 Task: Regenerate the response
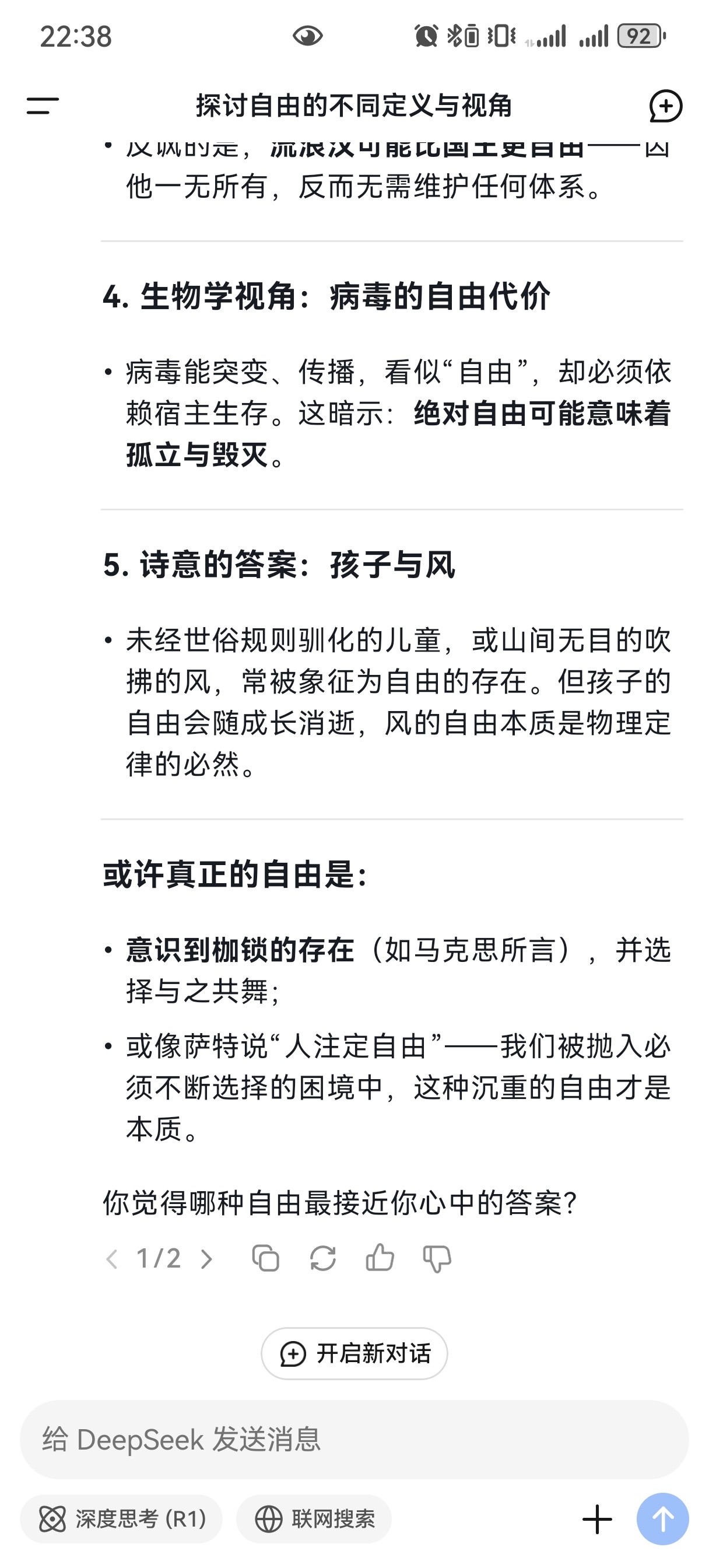pyautogui.click(x=322, y=1259)
